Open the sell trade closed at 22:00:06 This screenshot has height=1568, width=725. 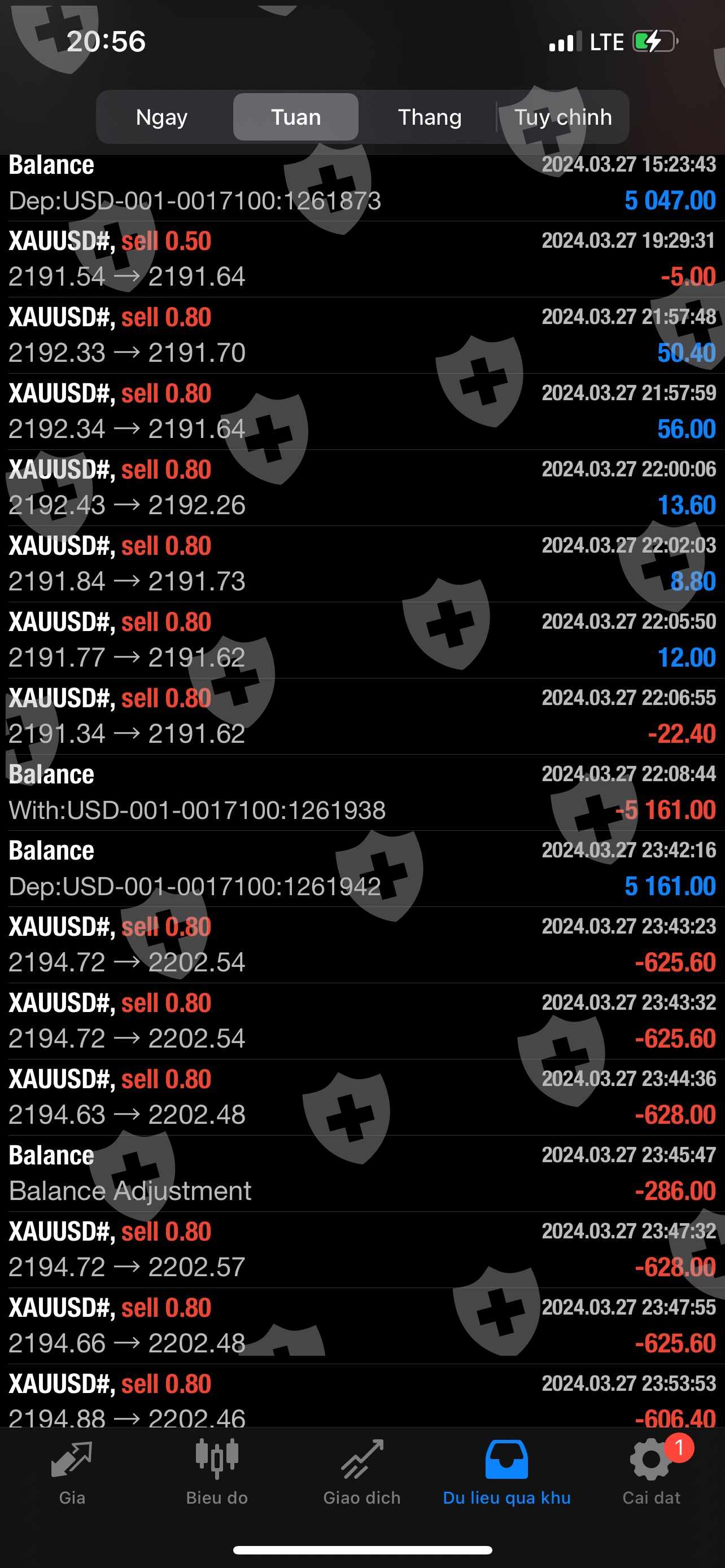point(362,488)
